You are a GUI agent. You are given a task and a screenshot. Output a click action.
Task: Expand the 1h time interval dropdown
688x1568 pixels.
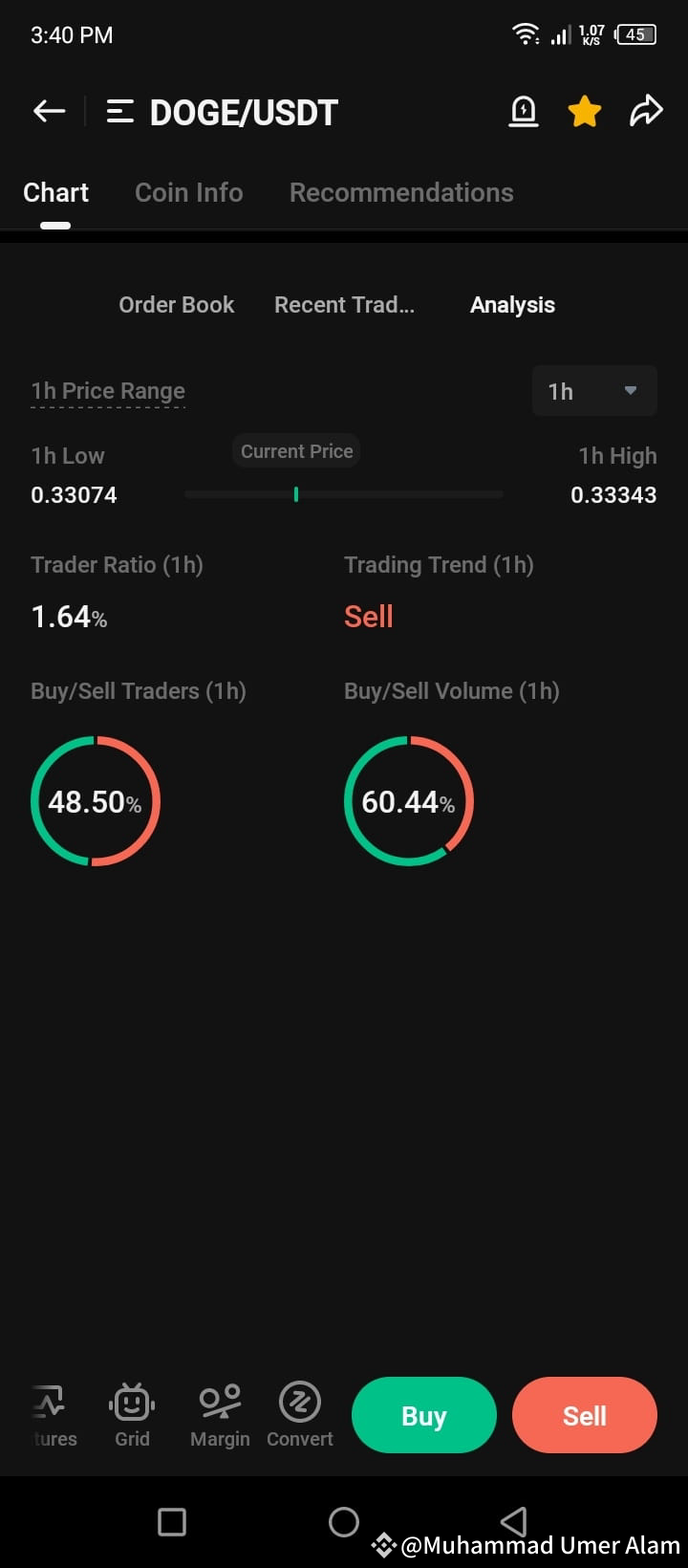[x=594, y=390]
